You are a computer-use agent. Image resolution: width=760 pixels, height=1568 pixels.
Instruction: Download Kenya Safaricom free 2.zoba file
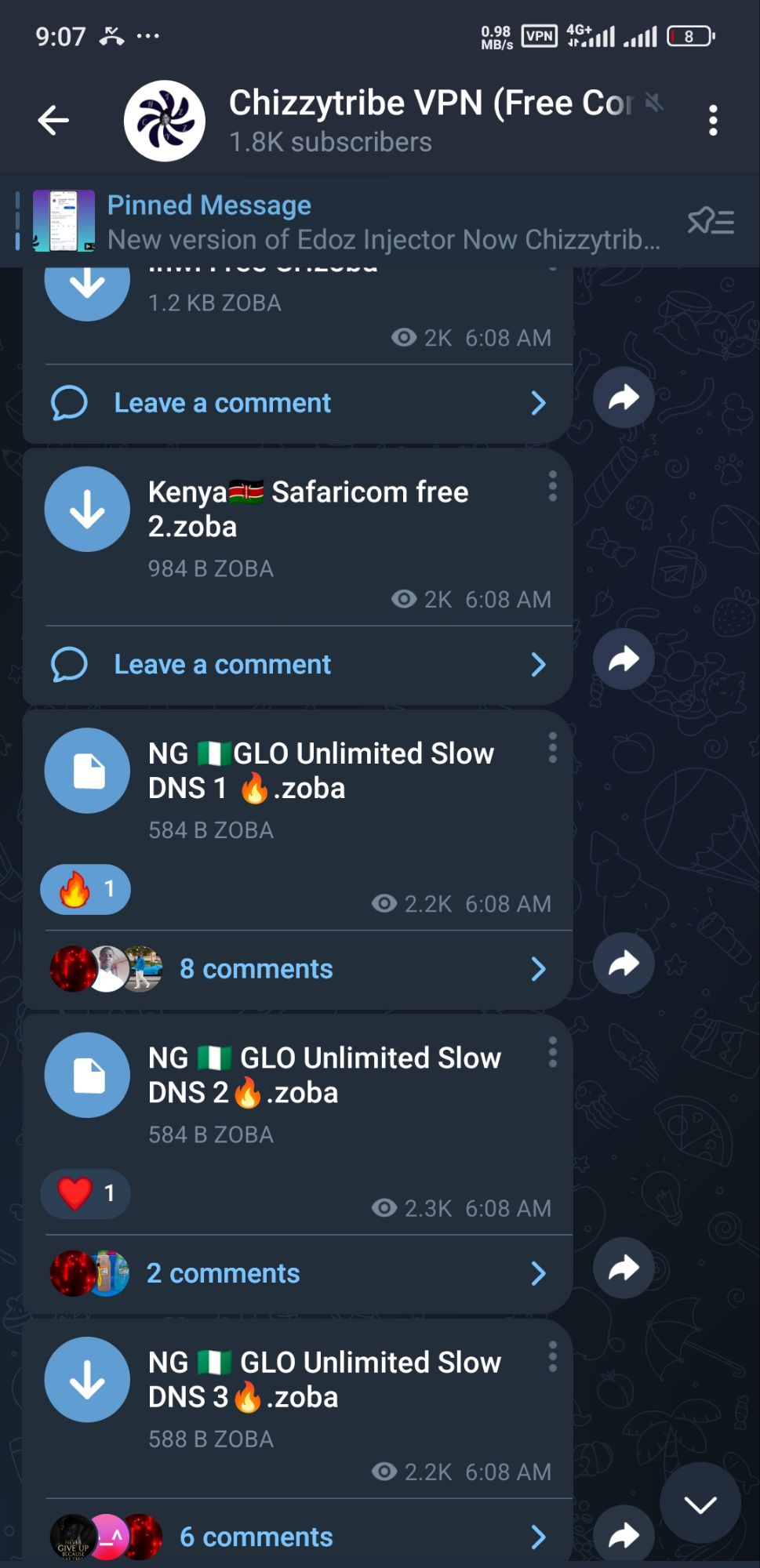click(87, 510)
